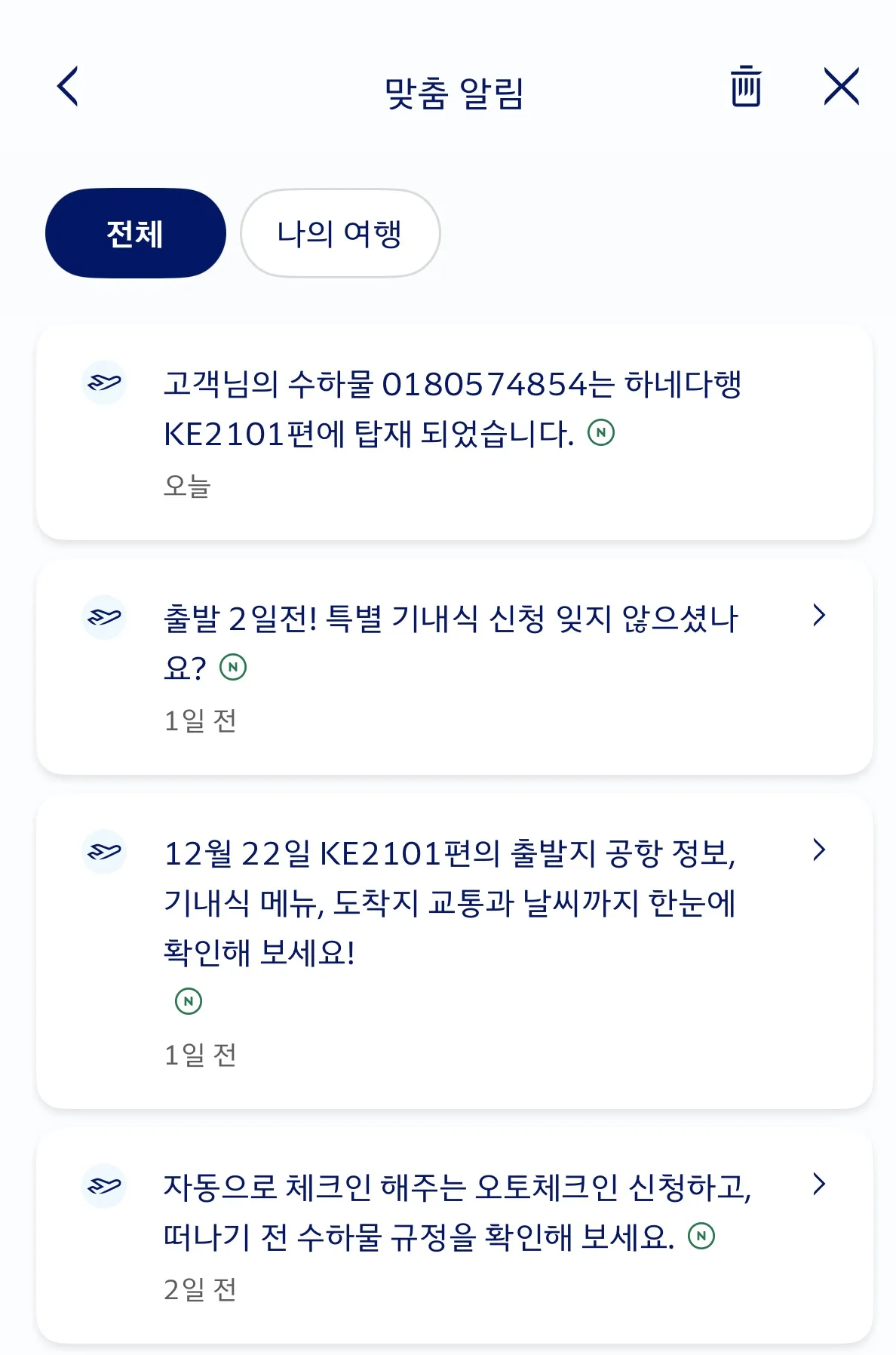Tap the 오늘 timestamp on the first card
The height and width of the screenshot is (1355, 896).
click(x=188, y=486)
